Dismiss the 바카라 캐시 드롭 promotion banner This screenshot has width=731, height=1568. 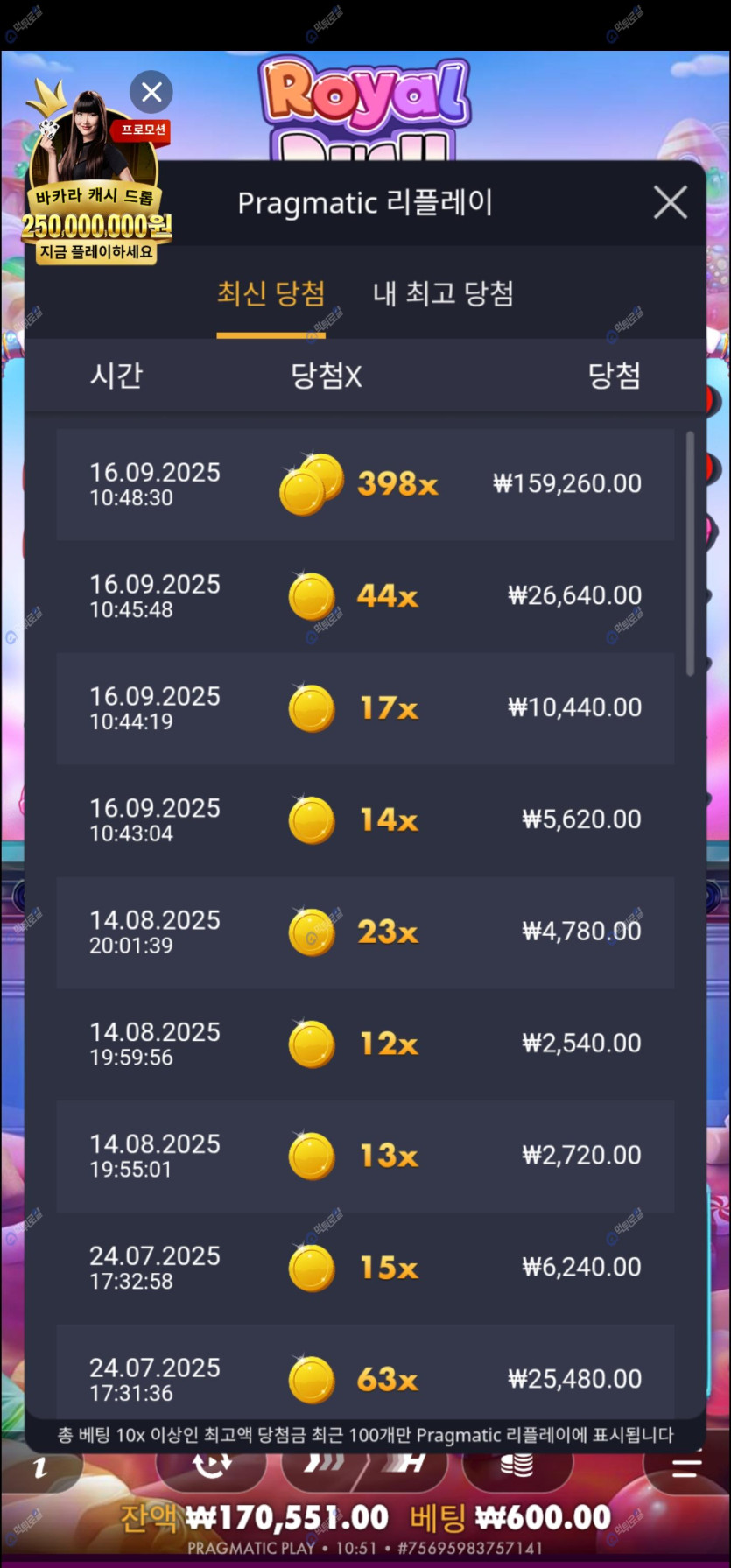(151, 92)
